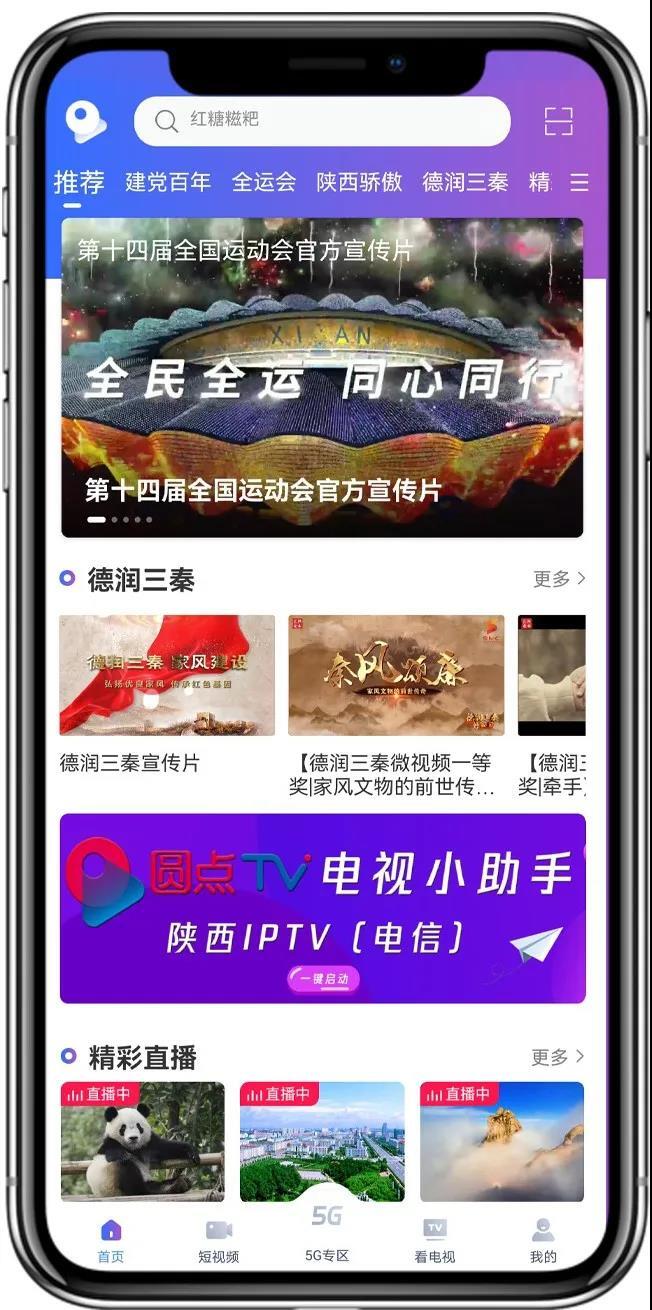
Task: Open the 第十四届全国运动会官方宣传片 banner
Action: 322,378
